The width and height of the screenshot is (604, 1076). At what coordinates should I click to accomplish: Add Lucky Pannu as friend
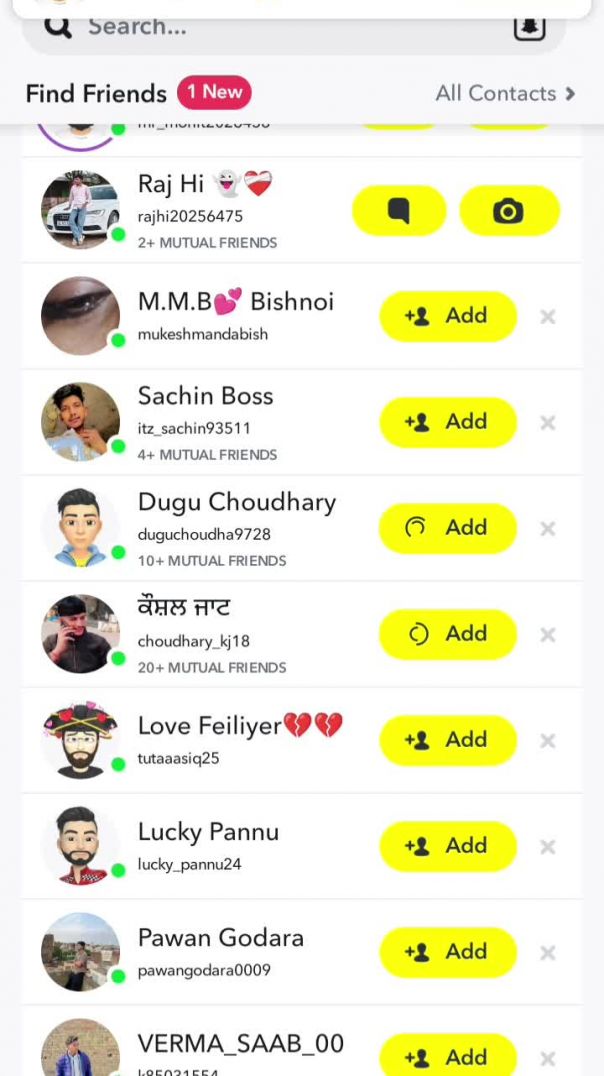pyautogui.click(x=447, y=846)
